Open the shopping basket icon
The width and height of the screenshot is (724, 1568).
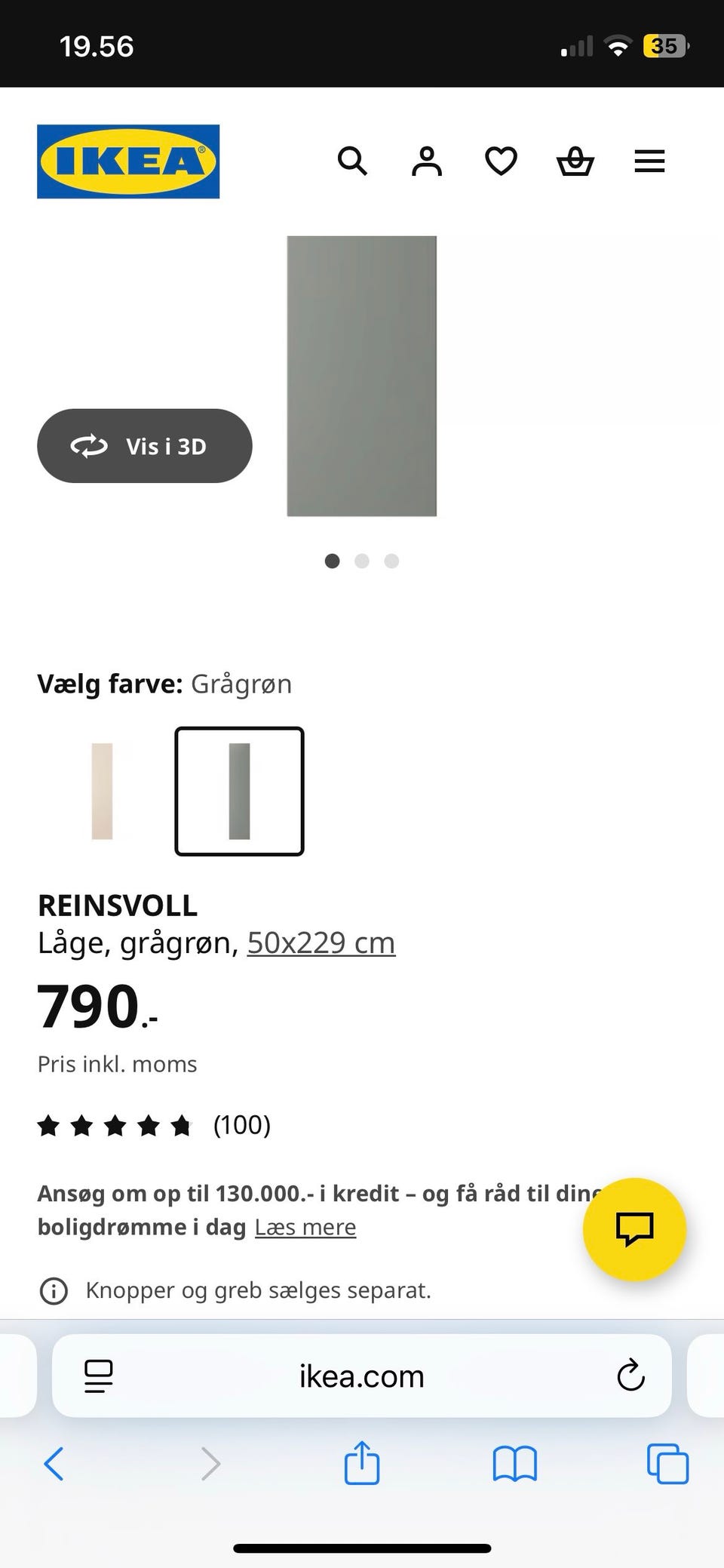tap(575, 161)
